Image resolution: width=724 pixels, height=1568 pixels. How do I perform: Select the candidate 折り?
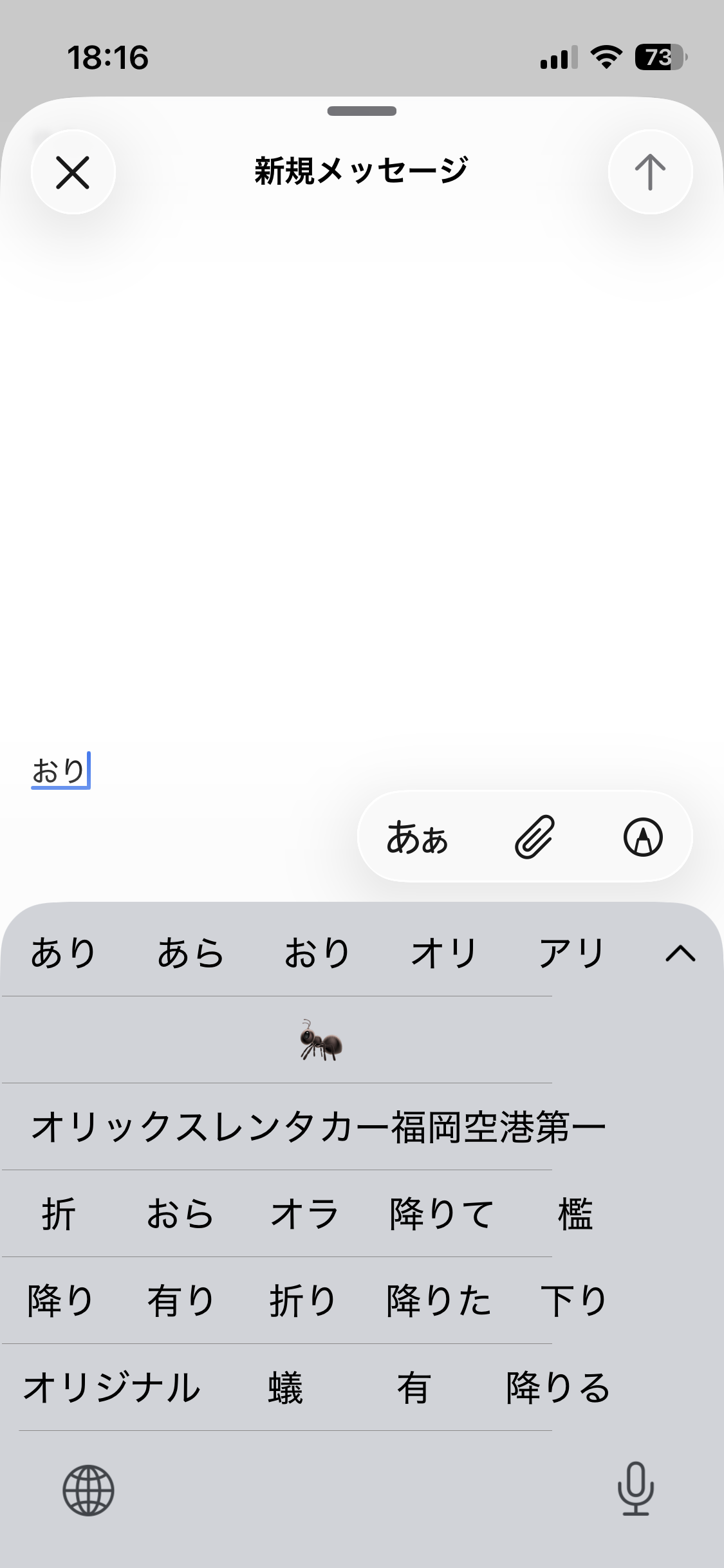click(302, 1301)
